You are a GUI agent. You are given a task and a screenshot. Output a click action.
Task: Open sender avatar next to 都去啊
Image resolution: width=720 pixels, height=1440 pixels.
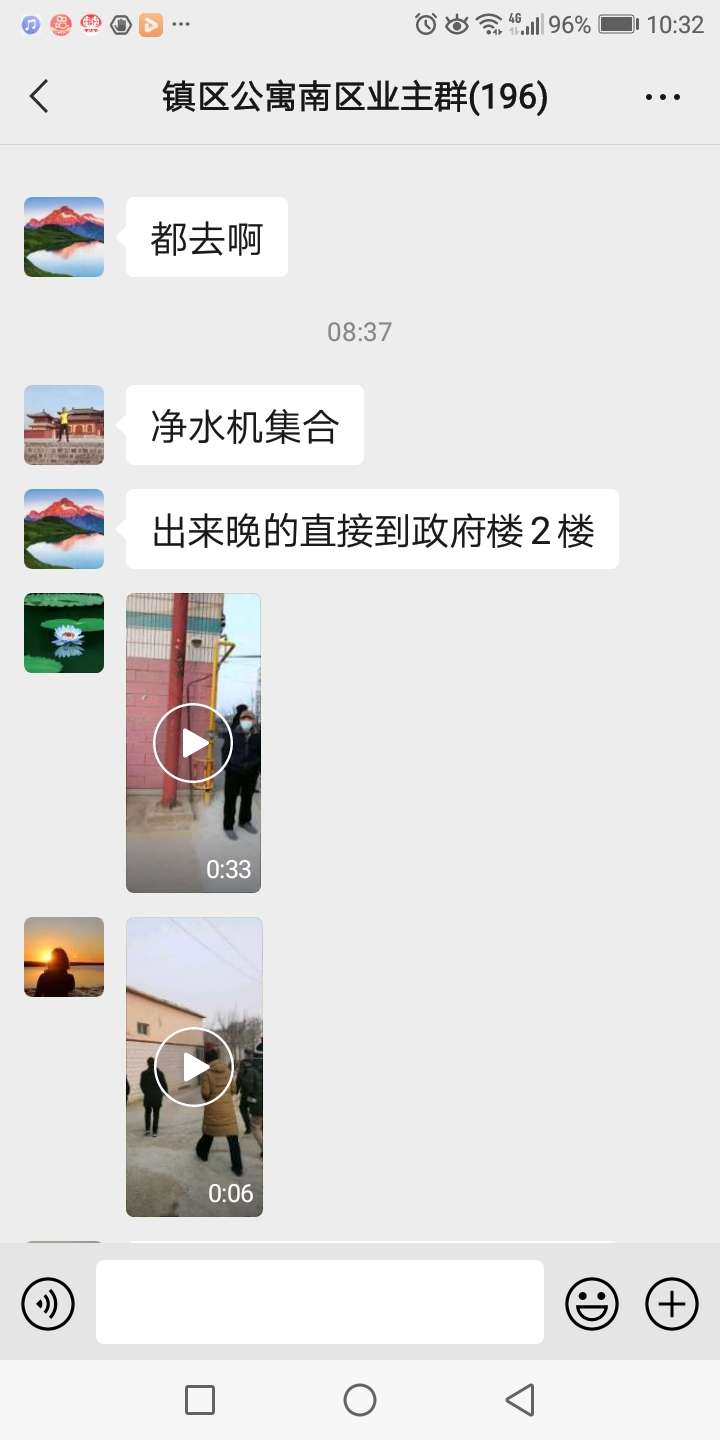[x=64, y=237]
